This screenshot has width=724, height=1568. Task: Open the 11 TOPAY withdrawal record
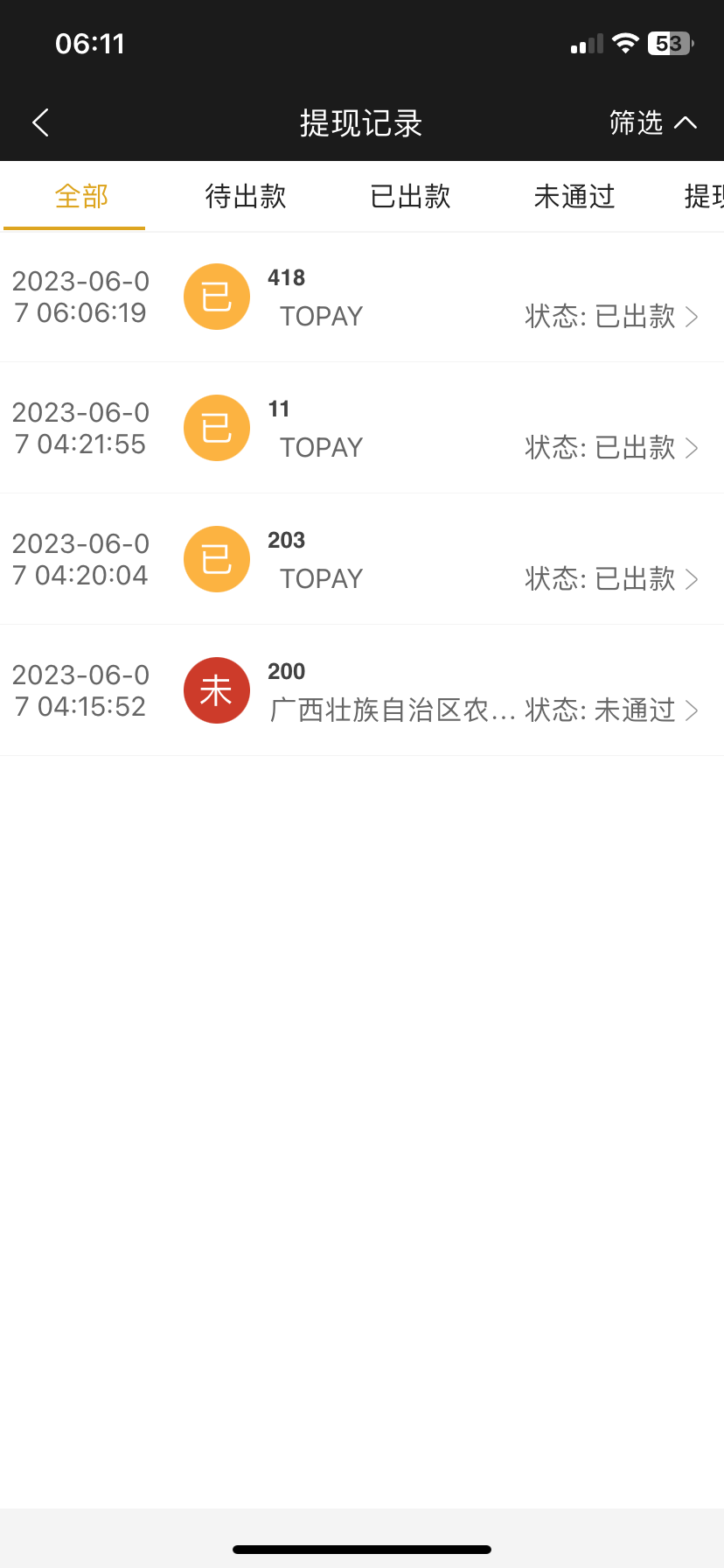pyautogui.click(x=362, y=429)
